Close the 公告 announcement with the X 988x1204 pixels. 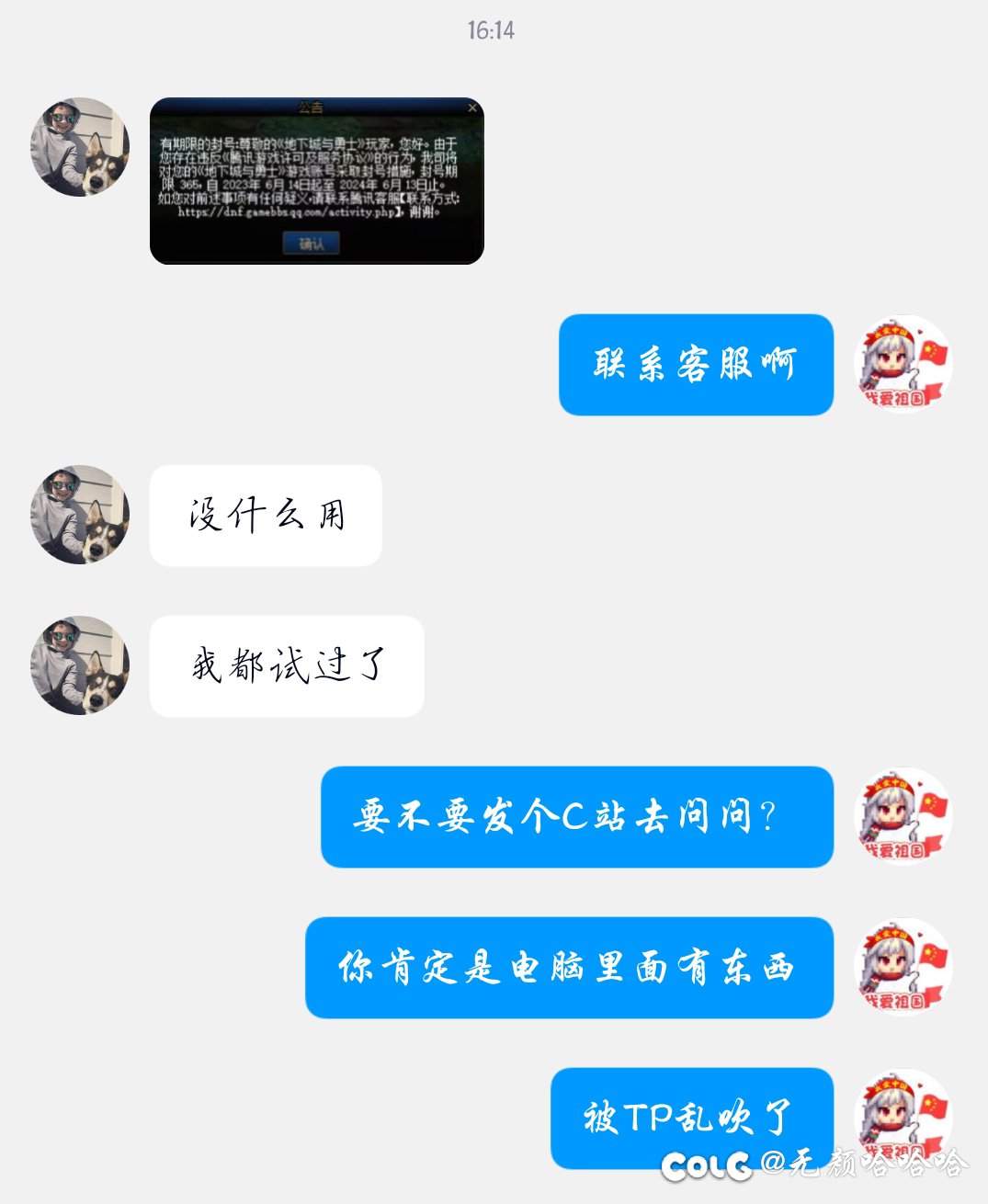(x=473, y=108)
